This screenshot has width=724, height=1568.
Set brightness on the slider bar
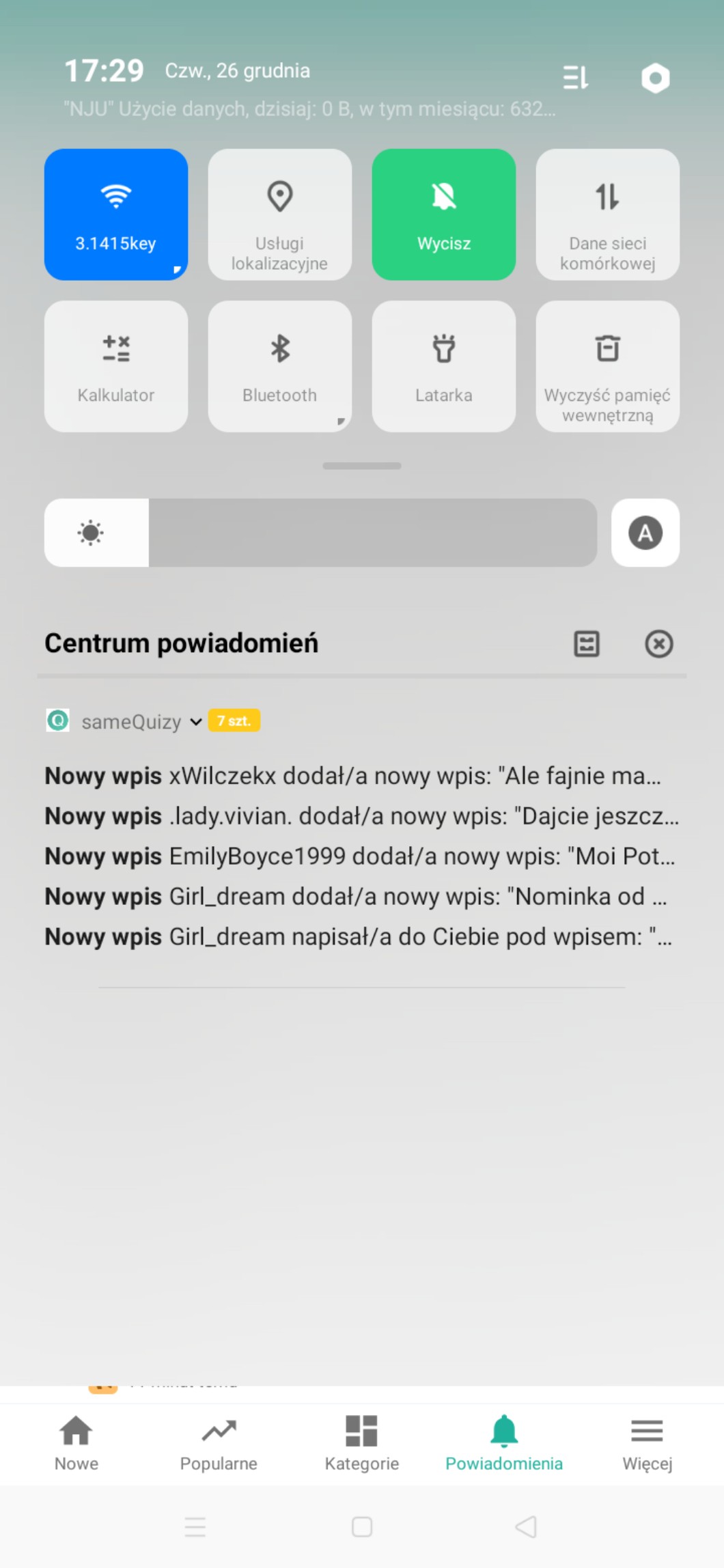point(372,533)
